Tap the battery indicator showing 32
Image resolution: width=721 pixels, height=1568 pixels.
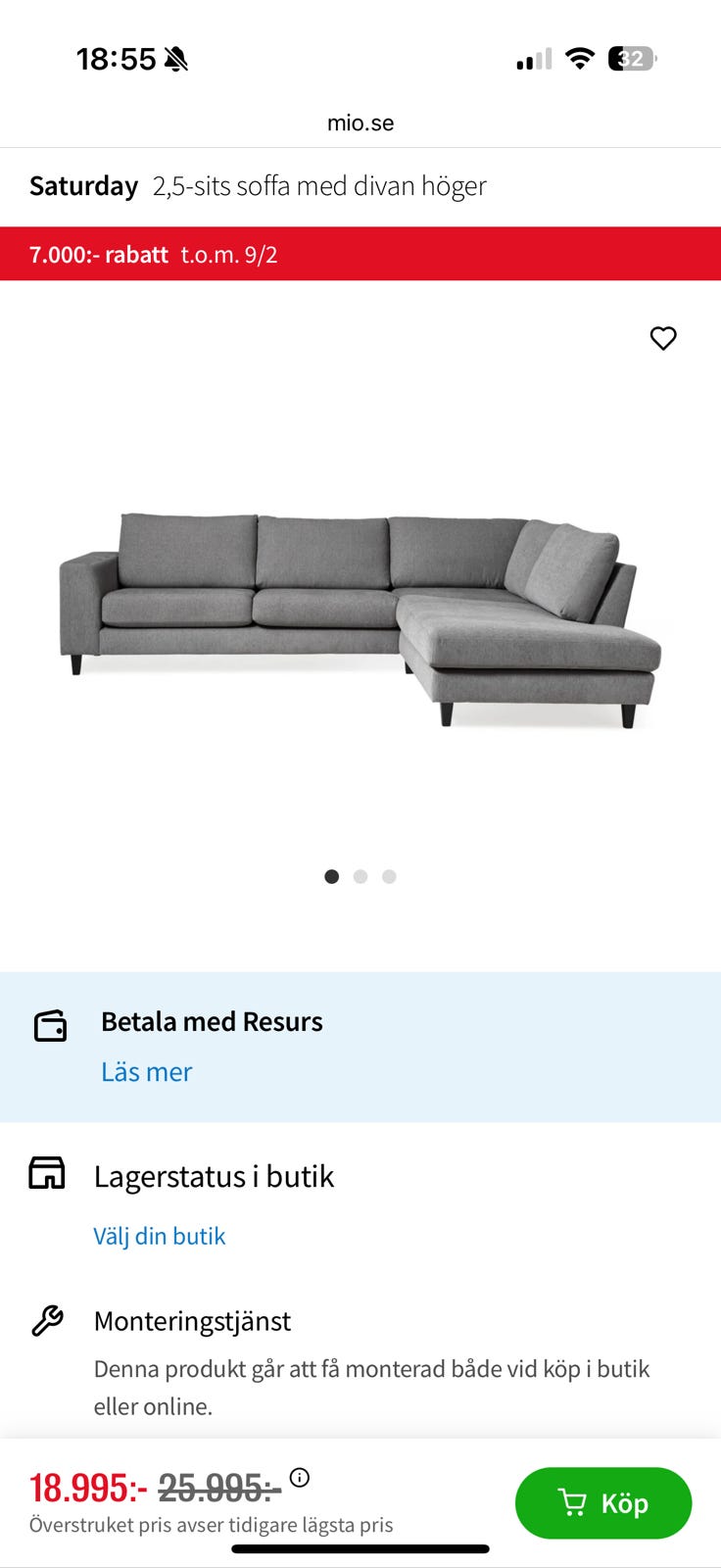click(630, 58)
